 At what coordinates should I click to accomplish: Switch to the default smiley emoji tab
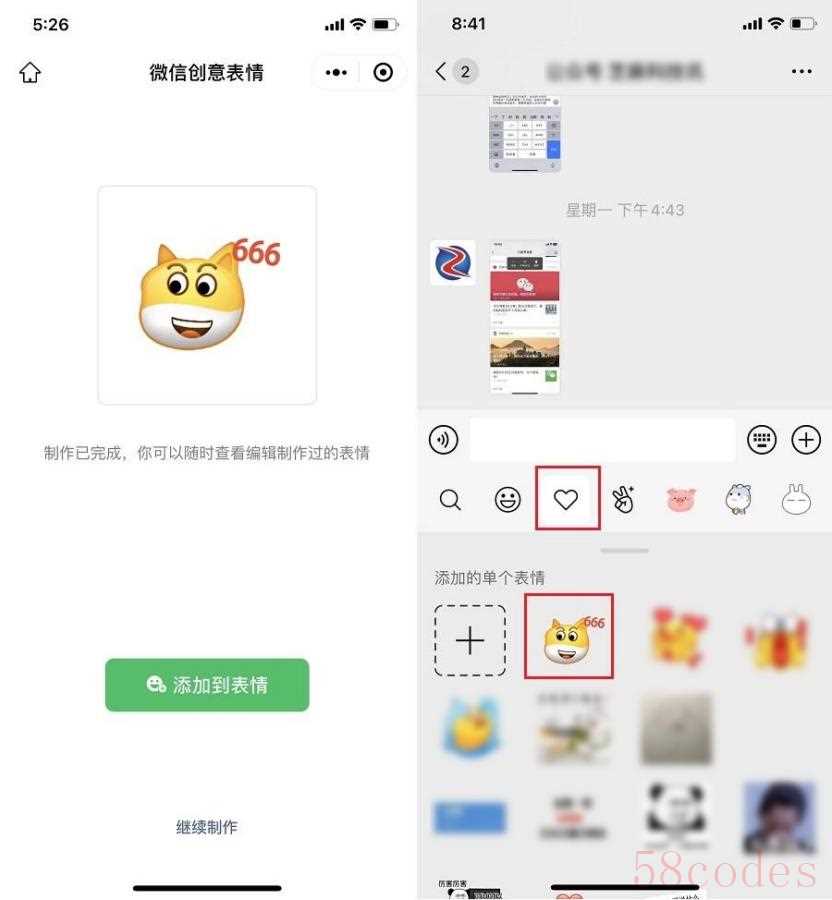tap(508, 500)
